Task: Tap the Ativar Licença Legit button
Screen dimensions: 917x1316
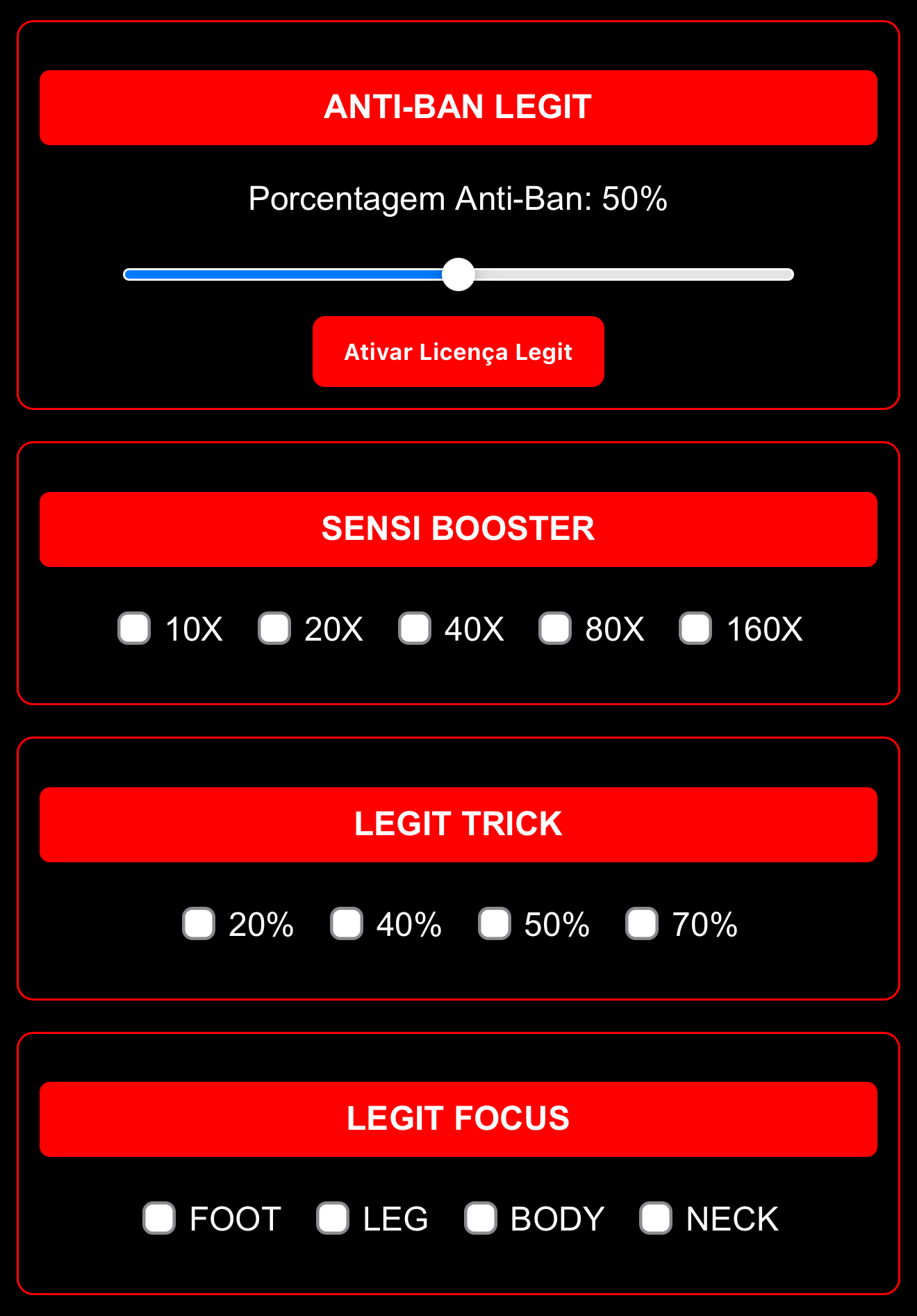Action: [x=458, y=352]
